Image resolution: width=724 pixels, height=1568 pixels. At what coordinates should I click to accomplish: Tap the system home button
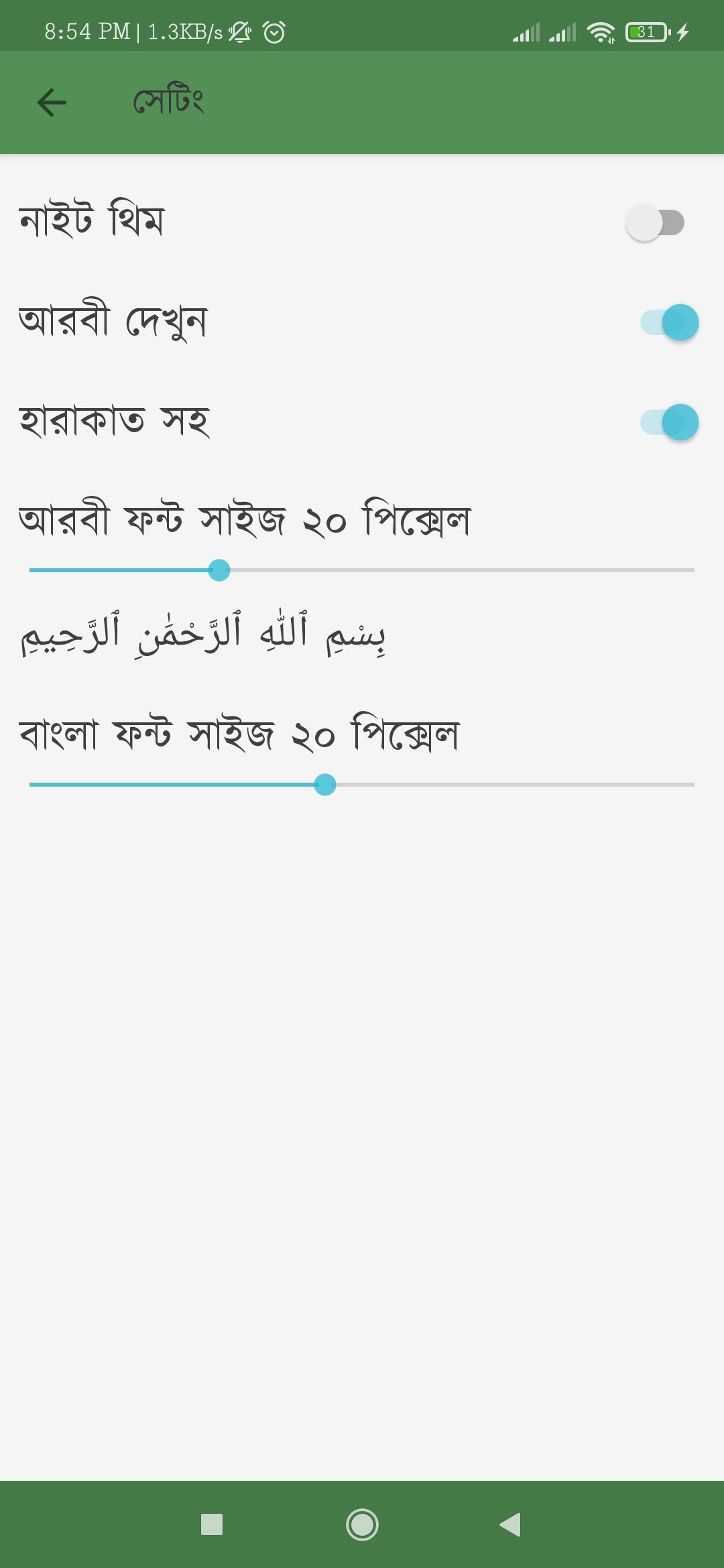[x=362, y=1524]
